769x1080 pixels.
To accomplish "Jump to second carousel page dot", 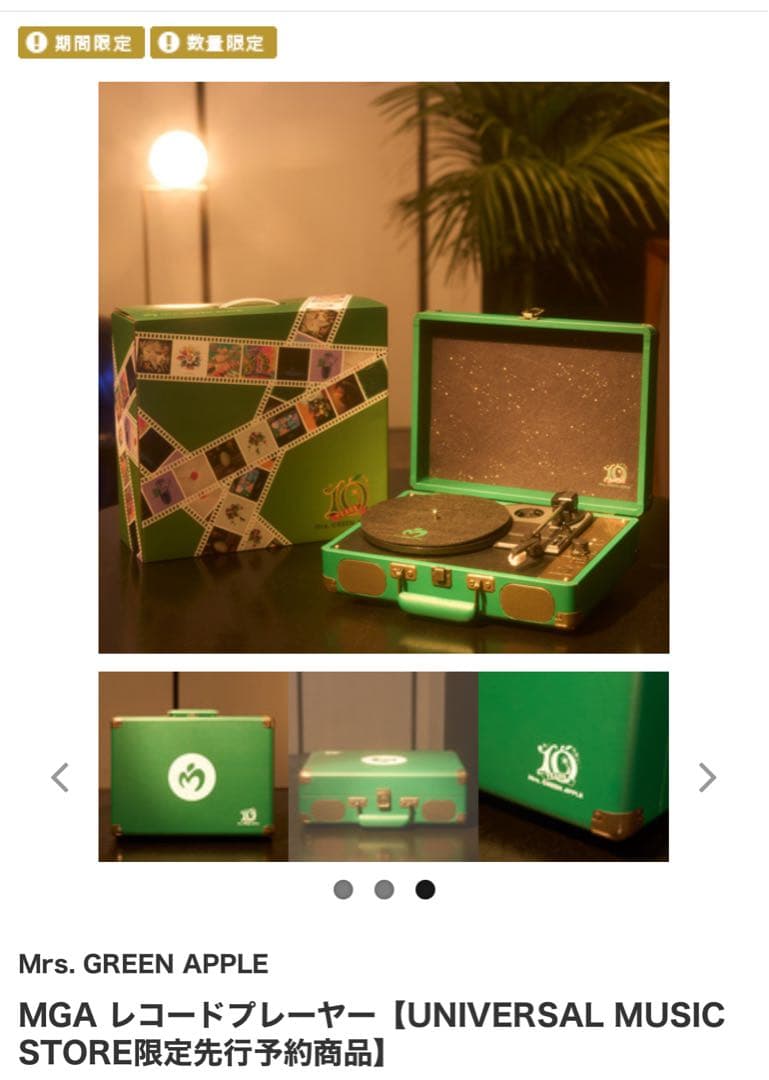I will (x=384, y=889).
